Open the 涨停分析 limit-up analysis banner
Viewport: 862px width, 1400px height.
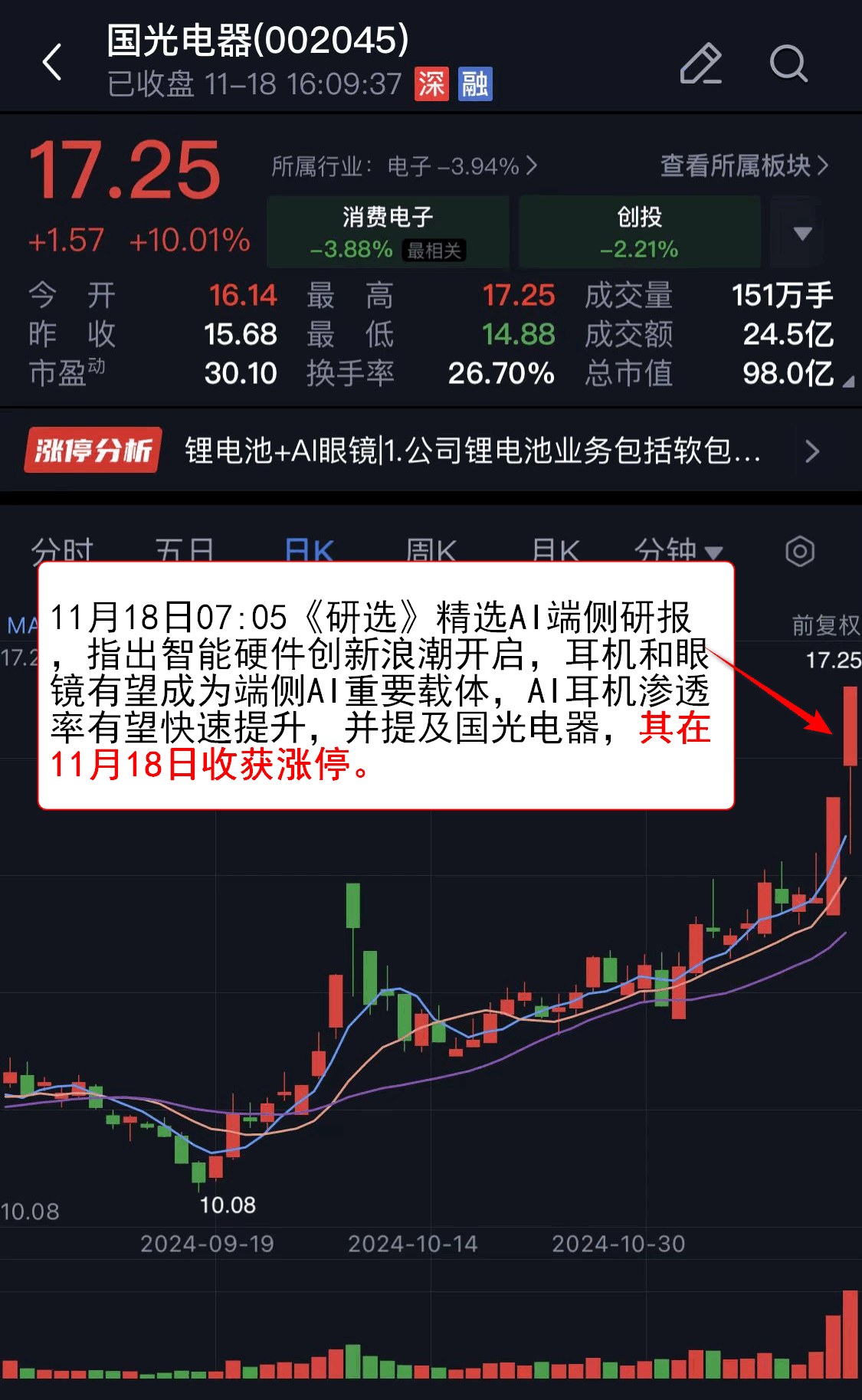click(429, 451)
